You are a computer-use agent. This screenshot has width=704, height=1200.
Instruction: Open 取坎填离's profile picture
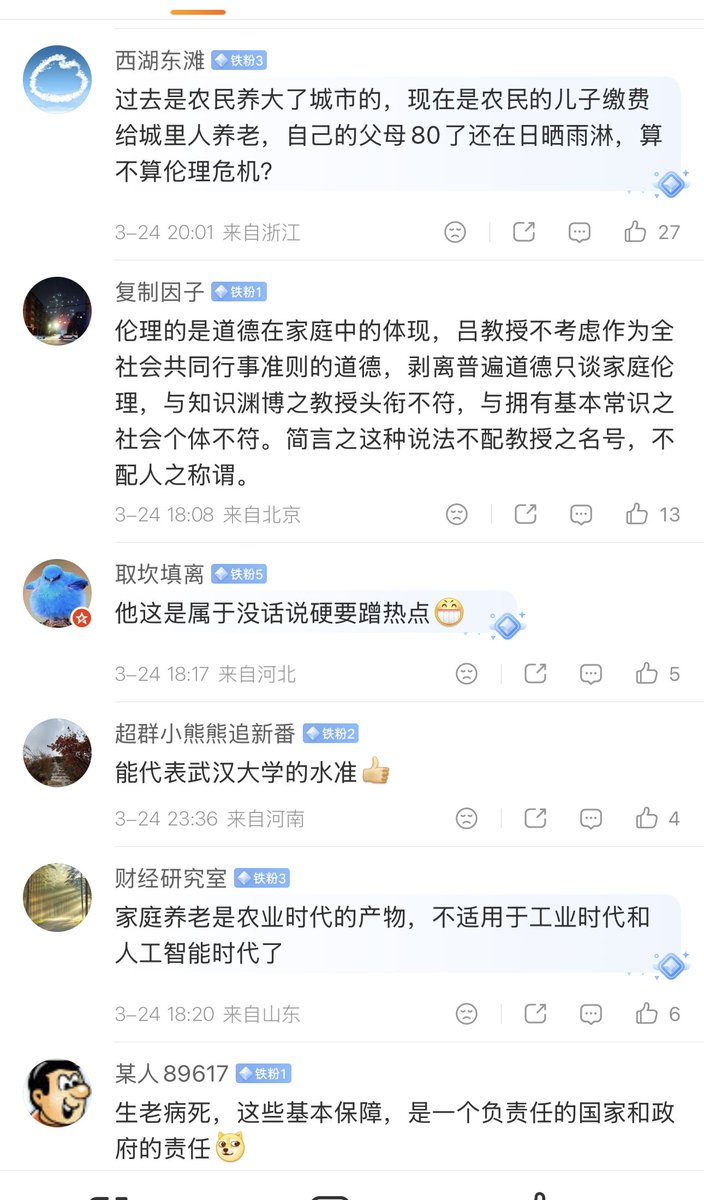pos(57,593)
